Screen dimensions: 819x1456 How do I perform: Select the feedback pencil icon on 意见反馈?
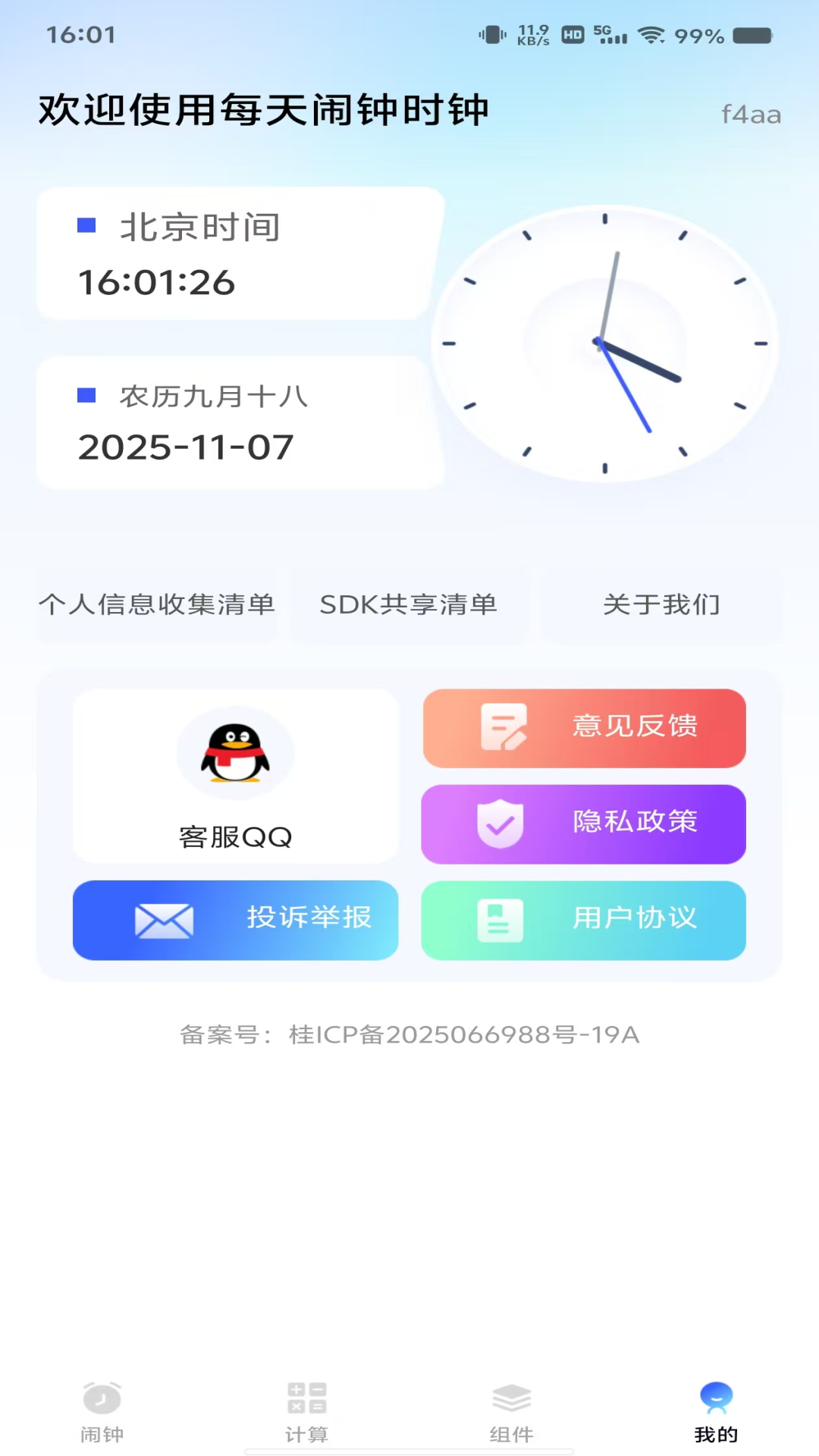[x=504, y=728]
